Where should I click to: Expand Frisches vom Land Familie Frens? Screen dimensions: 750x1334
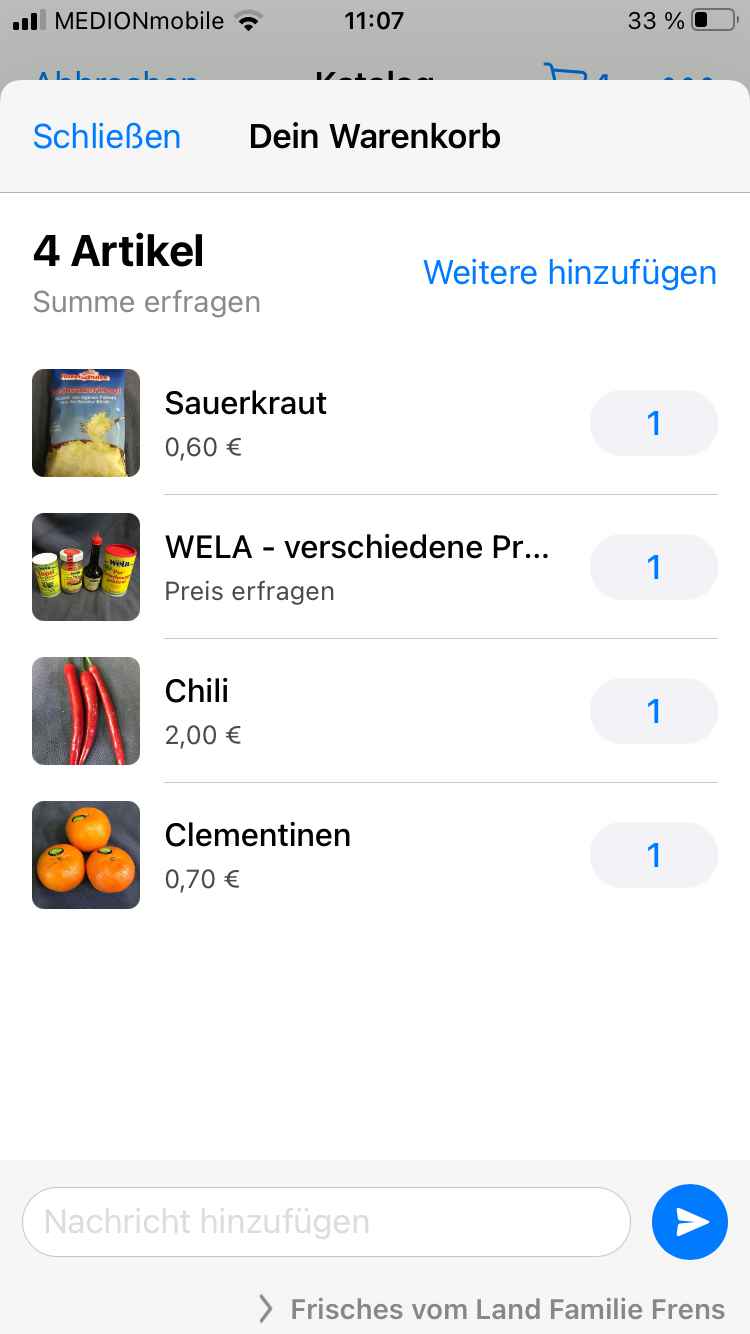(492, 1309)
